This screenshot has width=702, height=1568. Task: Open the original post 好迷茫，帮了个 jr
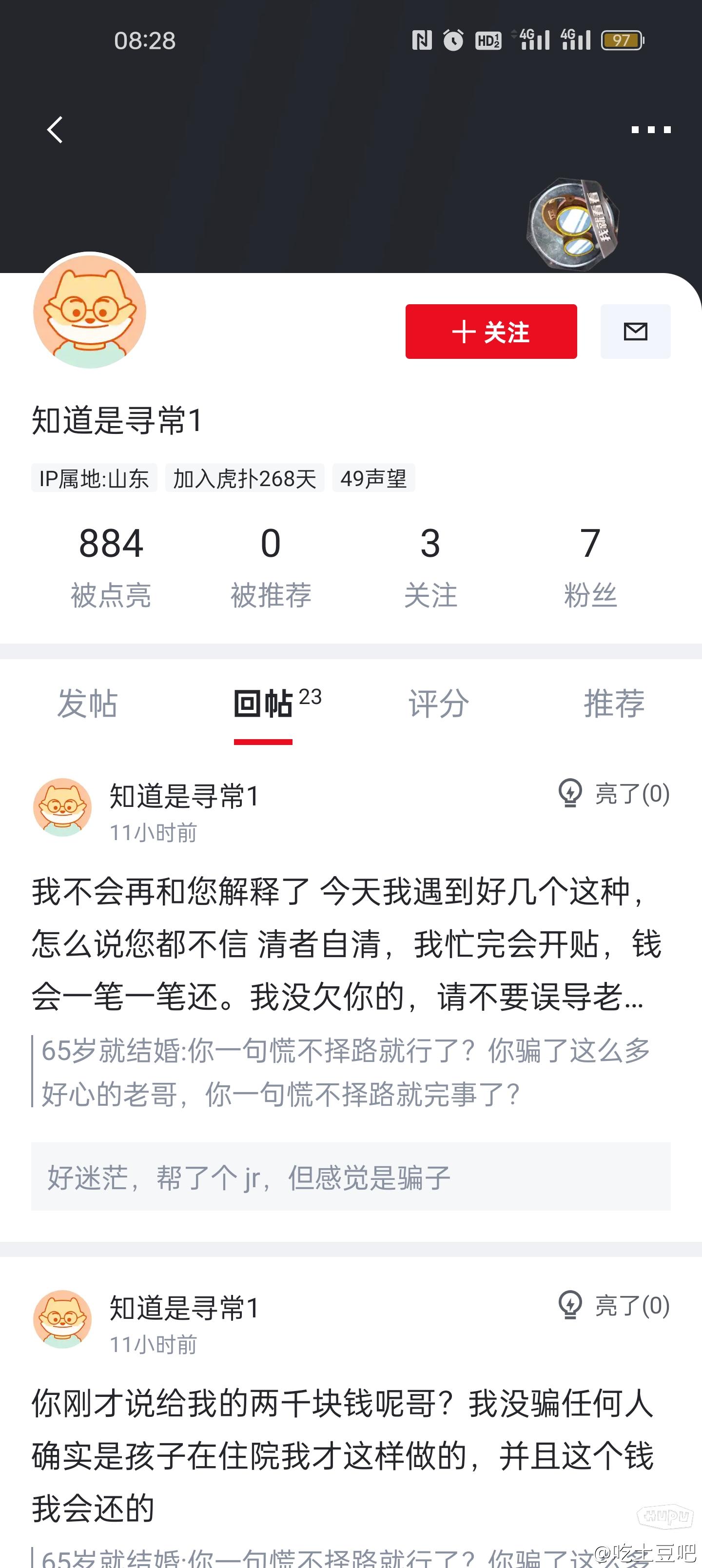point(351,1177)
